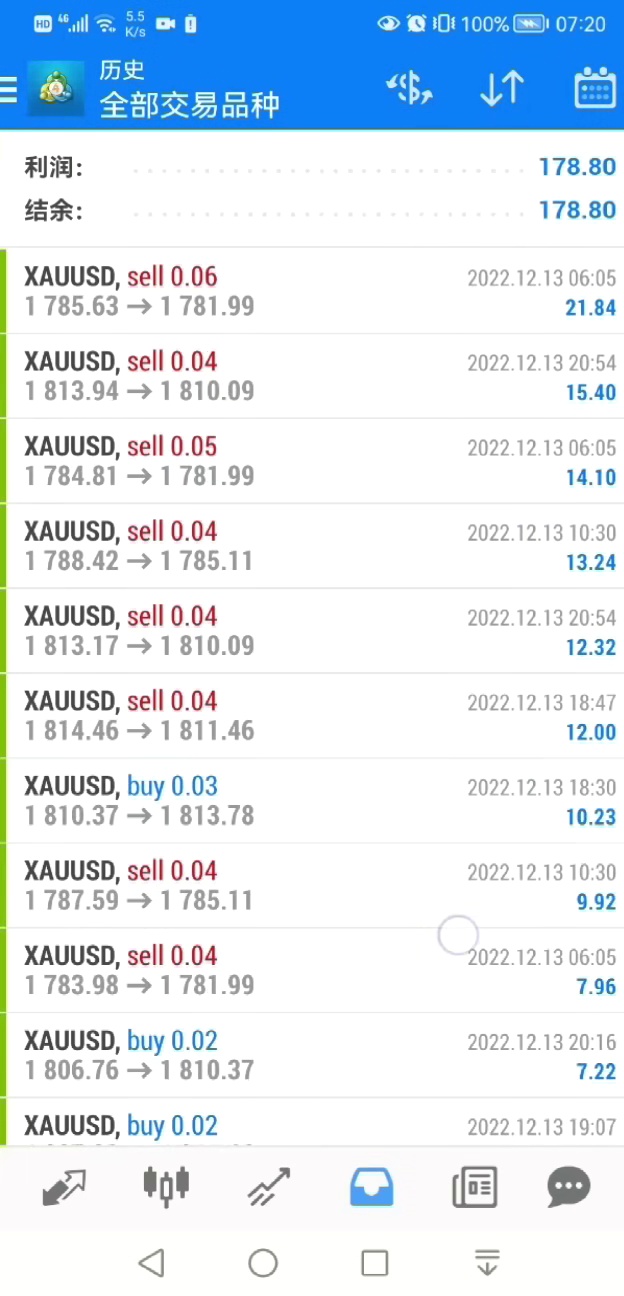The image size is (624, 1296).
Task: Select the history inbox tab
Action: point(371,1187)
